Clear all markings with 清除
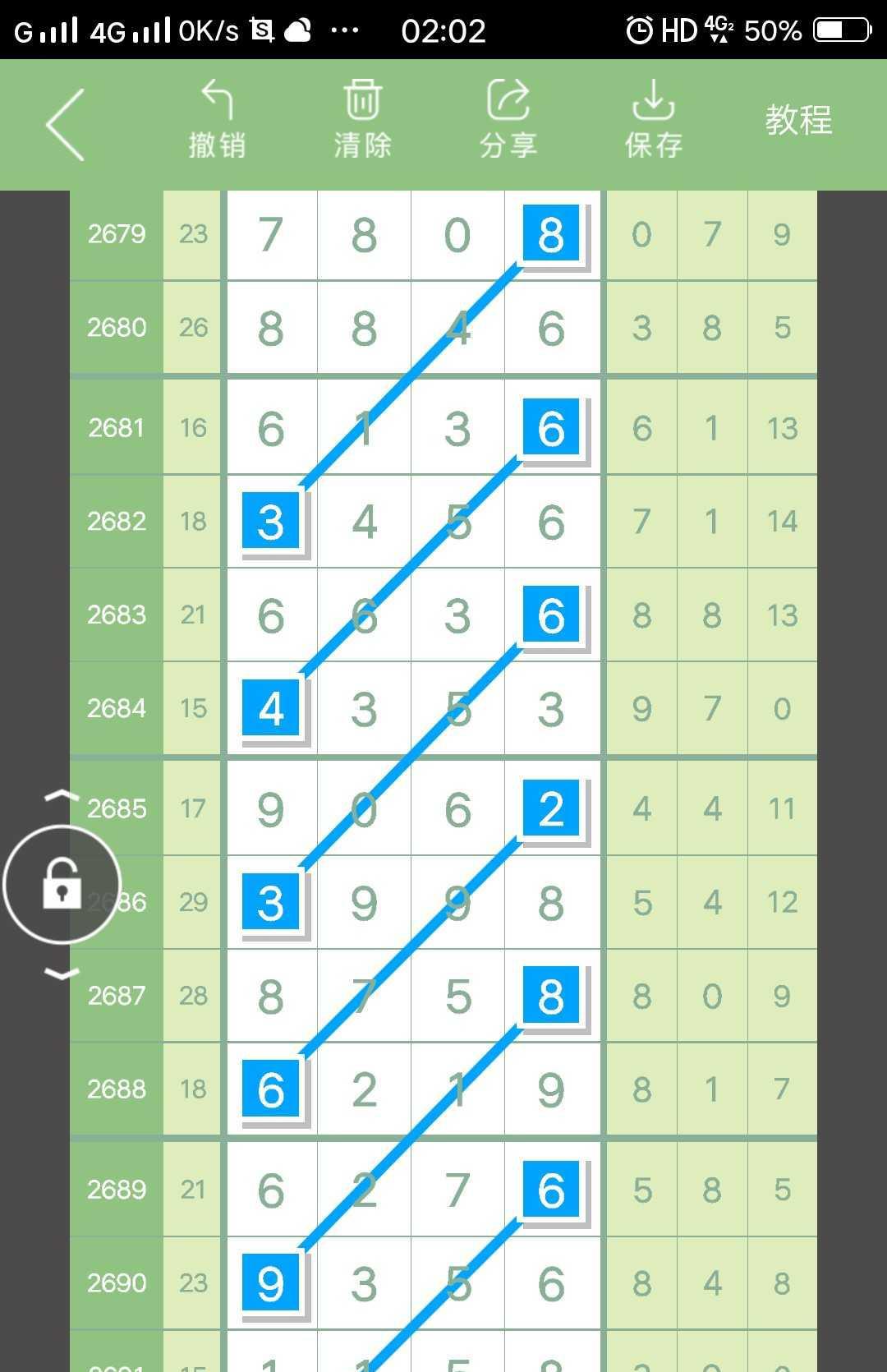The height and width of the screenshot is (1372, 887). tap(362, 120)
